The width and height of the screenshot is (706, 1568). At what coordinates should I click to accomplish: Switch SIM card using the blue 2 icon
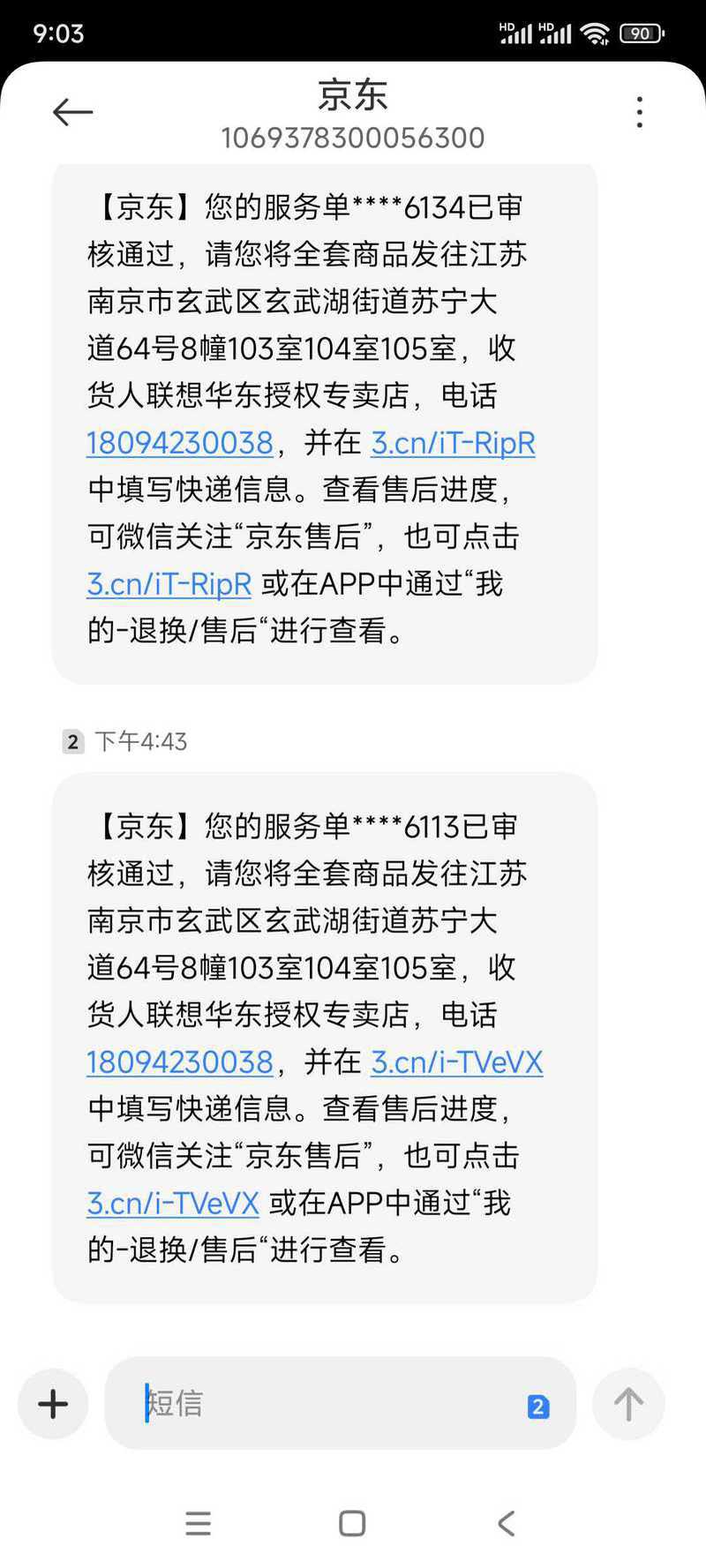(x=537, y=1407)
